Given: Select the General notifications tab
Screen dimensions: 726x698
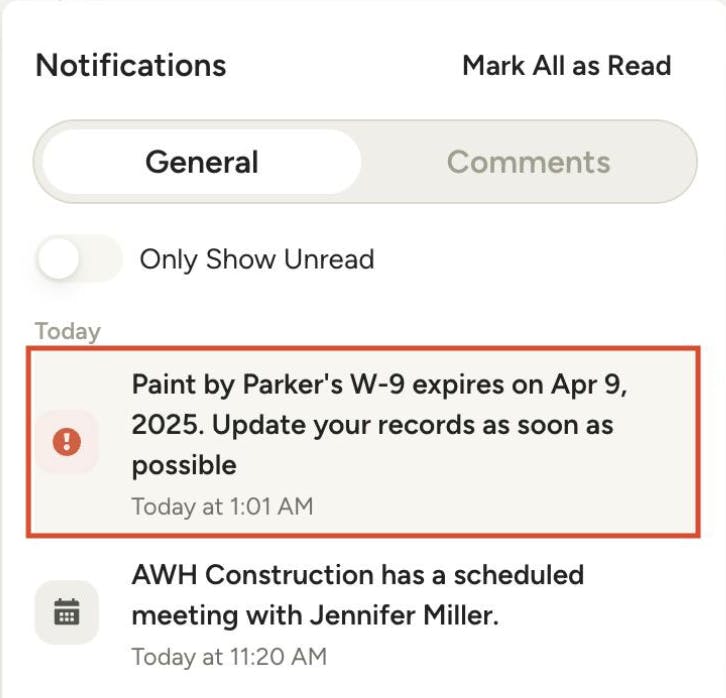Looking at the screenshot, I should coord(202,162).
